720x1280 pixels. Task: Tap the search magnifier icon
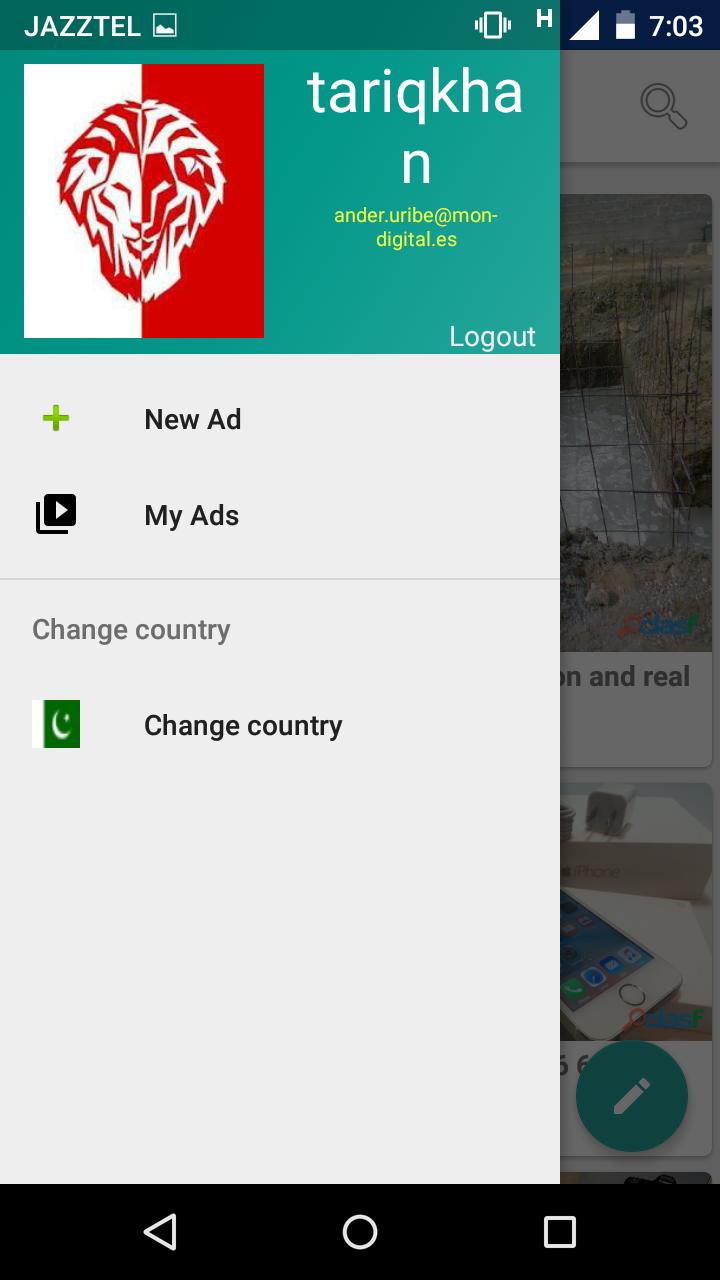[663, 107]
